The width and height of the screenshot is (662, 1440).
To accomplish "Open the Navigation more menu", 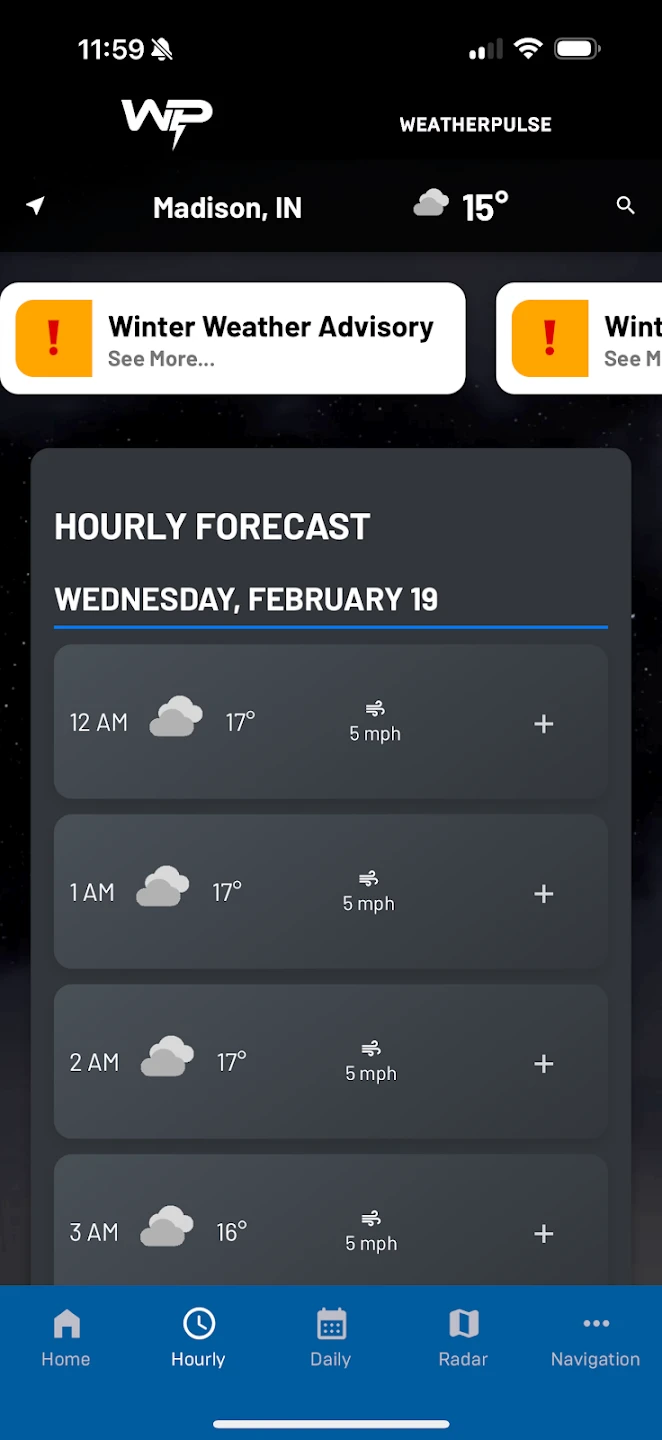I will pos(595,1338).
